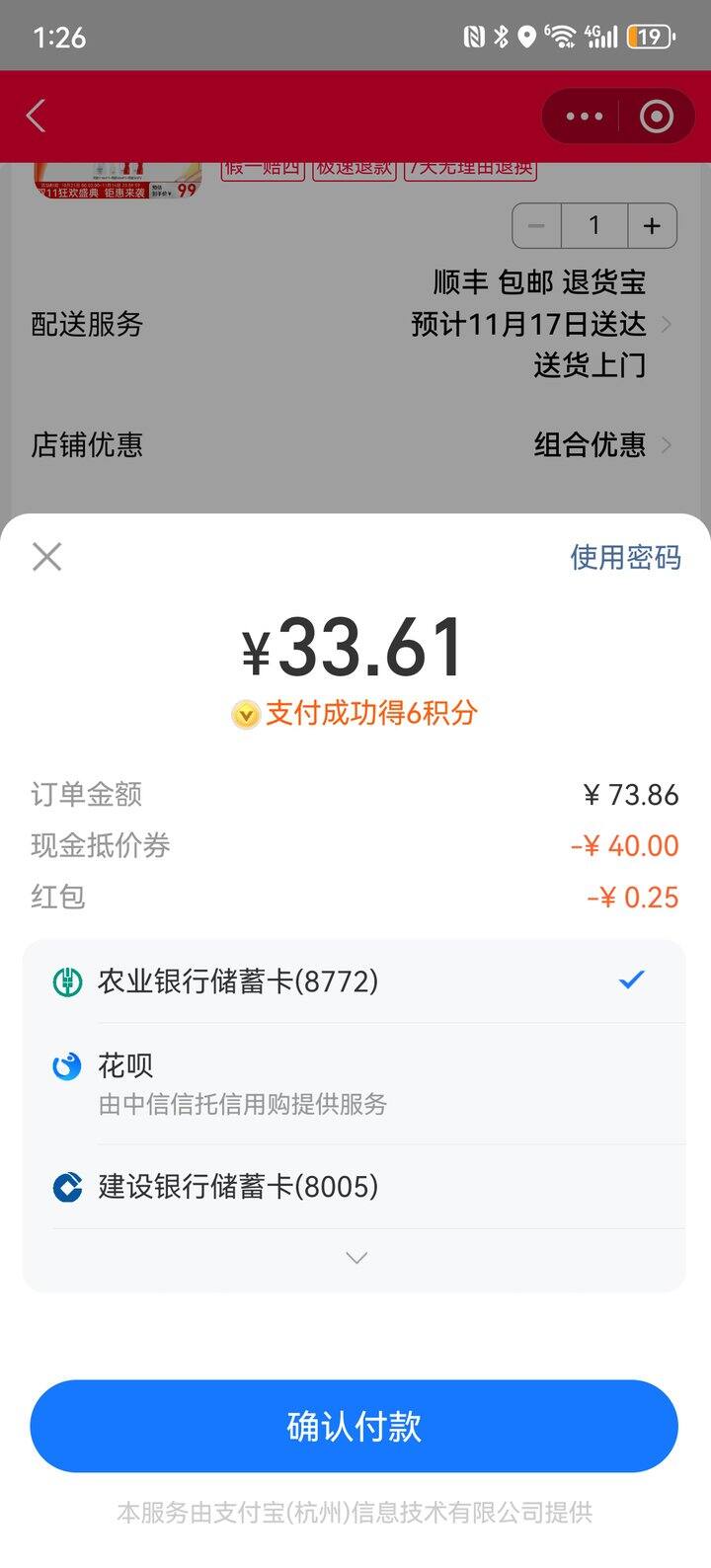Viewport: 711px width, 1568px height.
Task: Switch to 使用密码 payment verification
Action: click(625, 557)
